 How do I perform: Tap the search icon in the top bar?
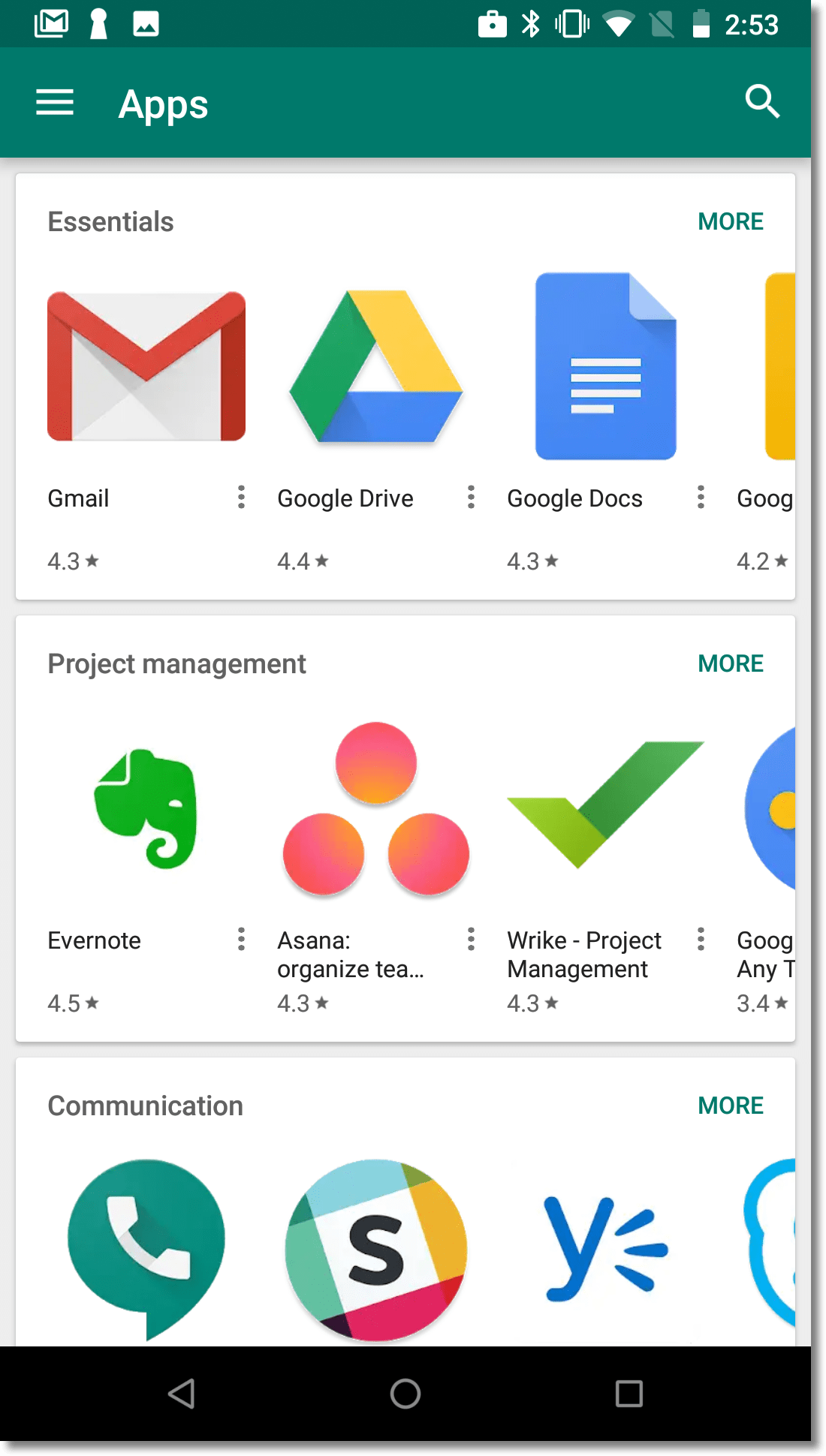pos(762,102)
